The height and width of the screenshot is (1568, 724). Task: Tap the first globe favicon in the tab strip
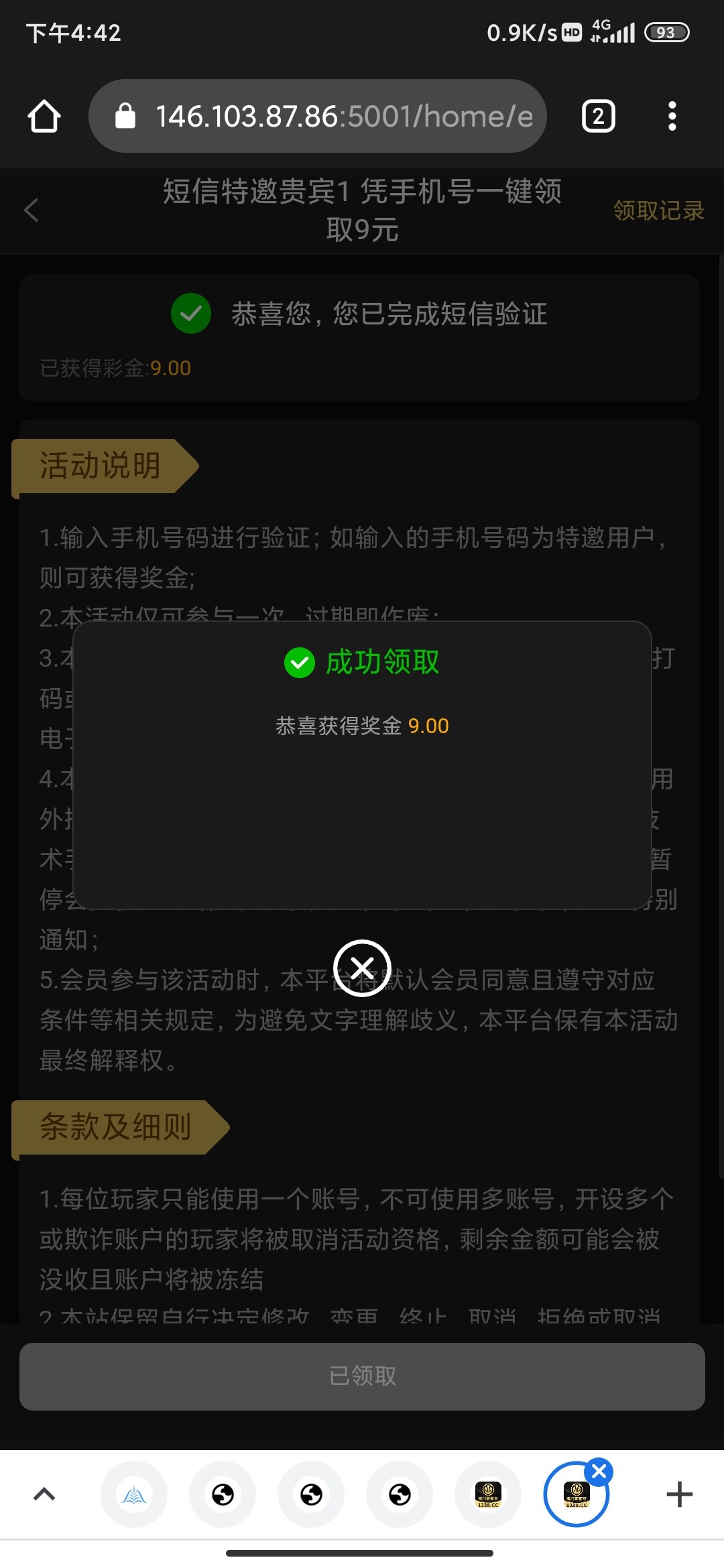coord(223,1494)
